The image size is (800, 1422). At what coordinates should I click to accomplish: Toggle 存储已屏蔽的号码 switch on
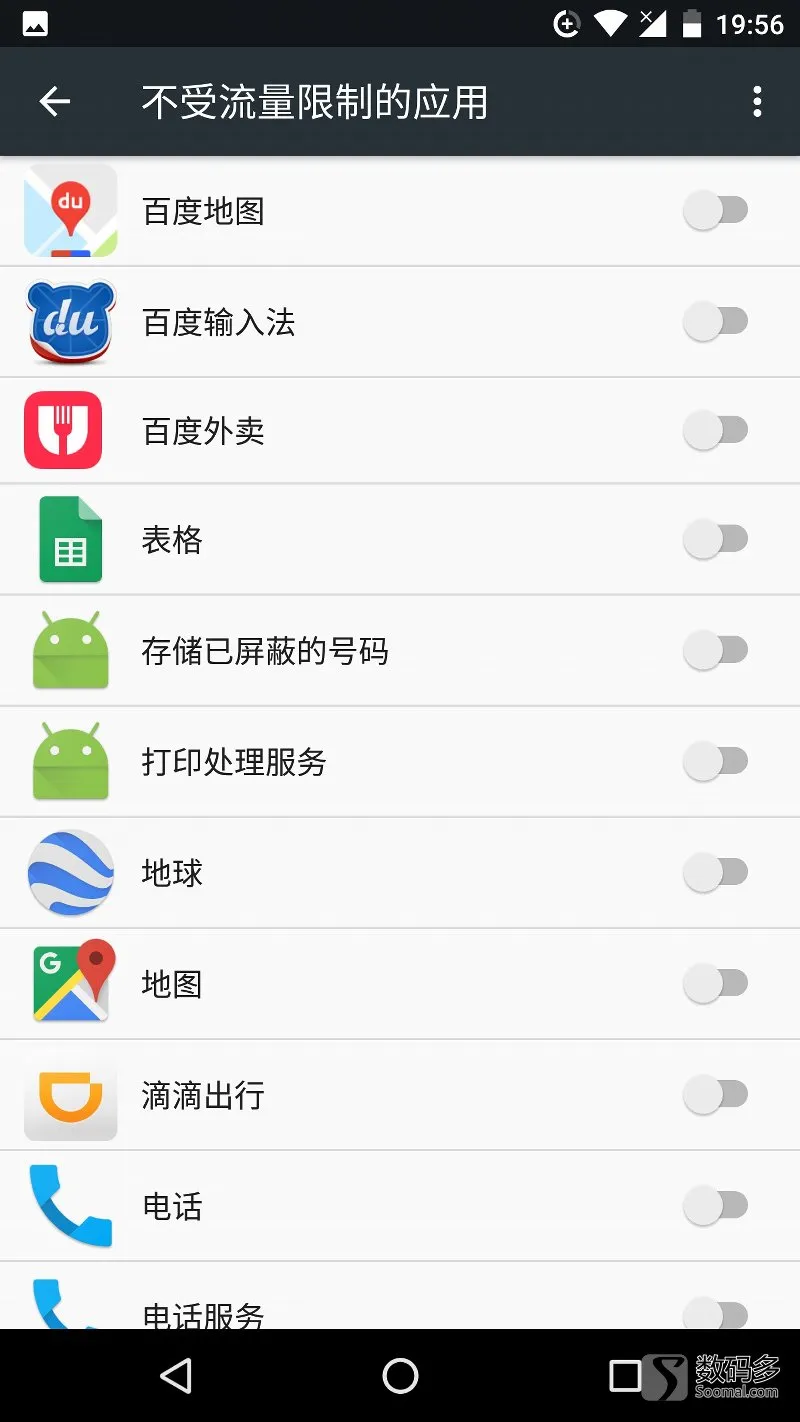pos(716,651)
